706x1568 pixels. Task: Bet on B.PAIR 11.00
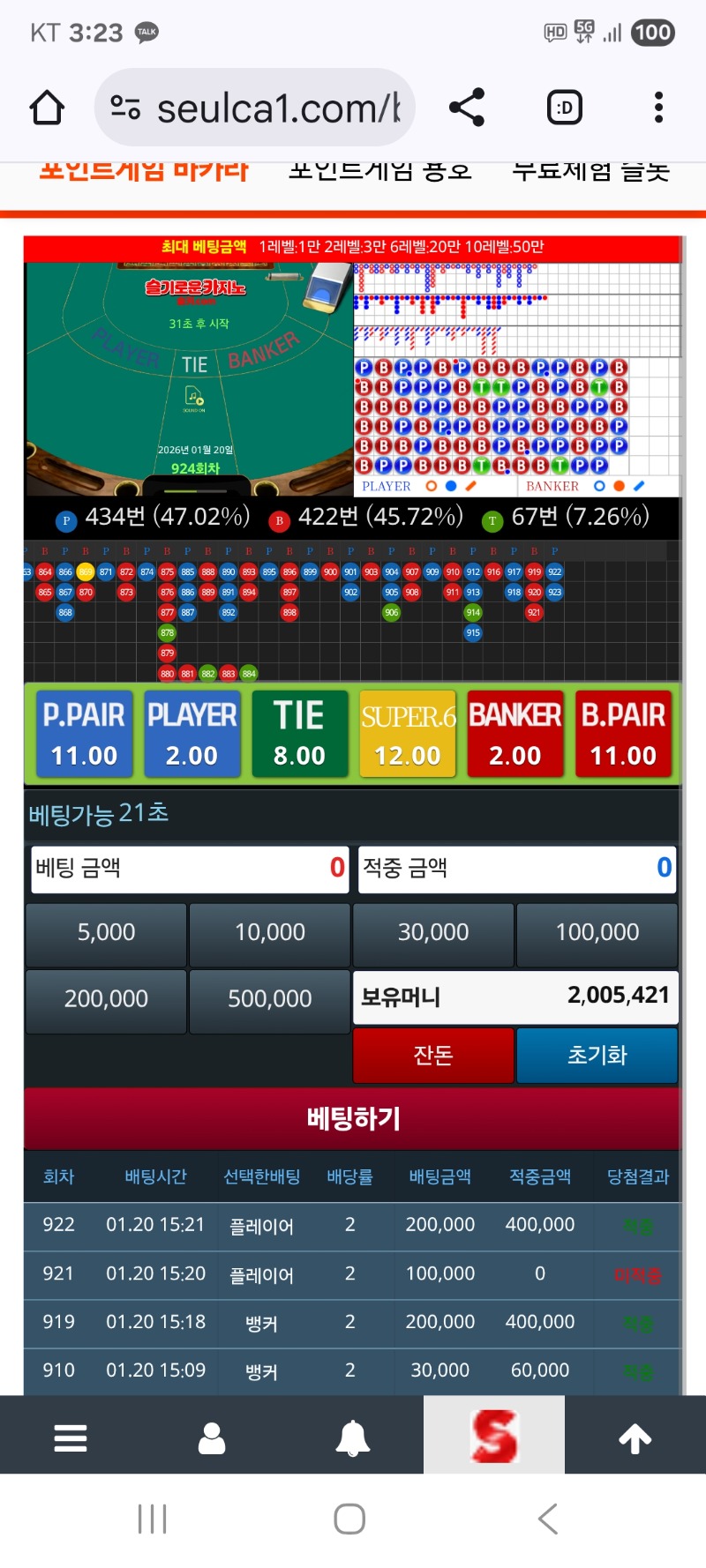click(x=623, y=734)
